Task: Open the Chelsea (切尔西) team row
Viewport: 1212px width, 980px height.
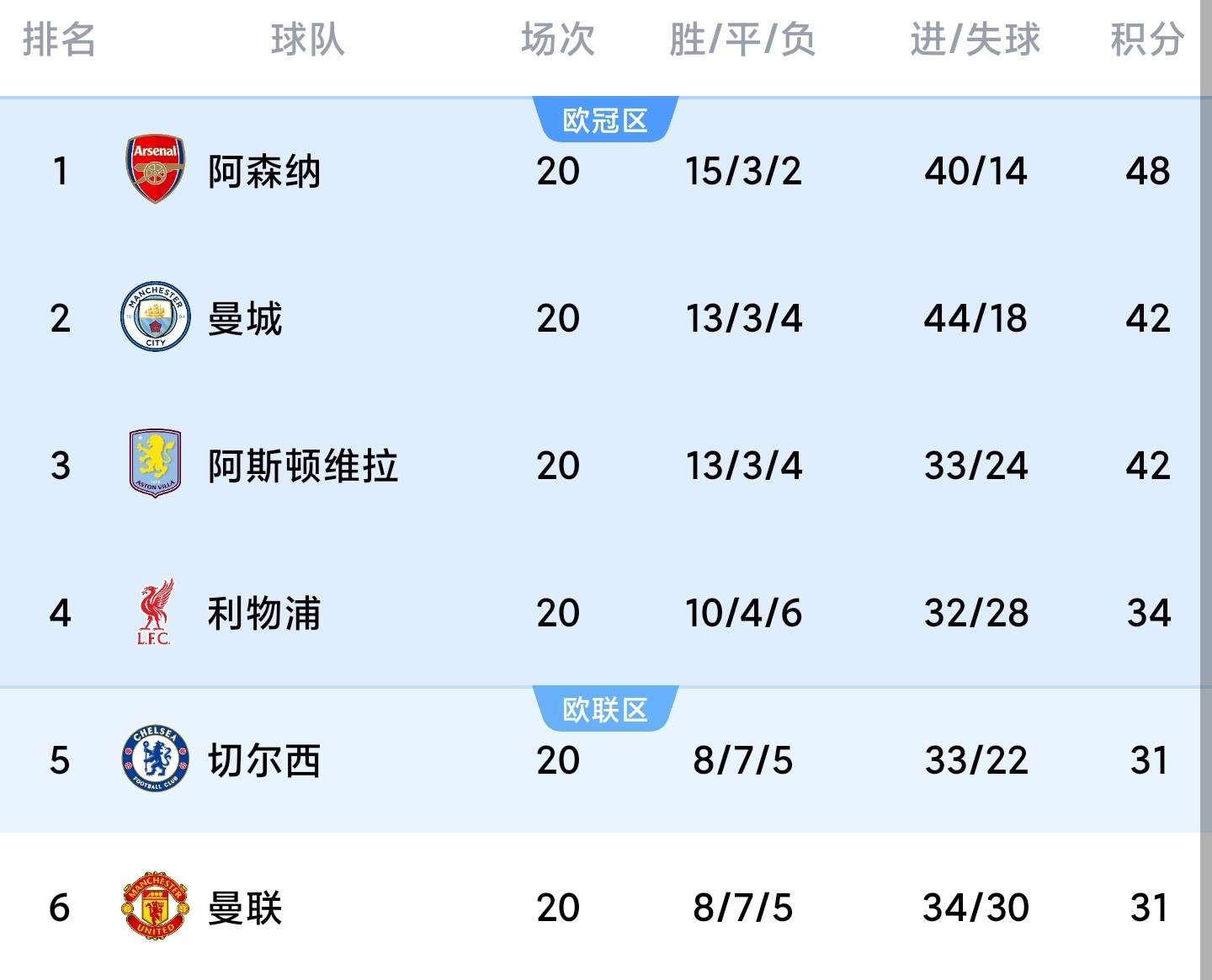Action: point(264,760)
